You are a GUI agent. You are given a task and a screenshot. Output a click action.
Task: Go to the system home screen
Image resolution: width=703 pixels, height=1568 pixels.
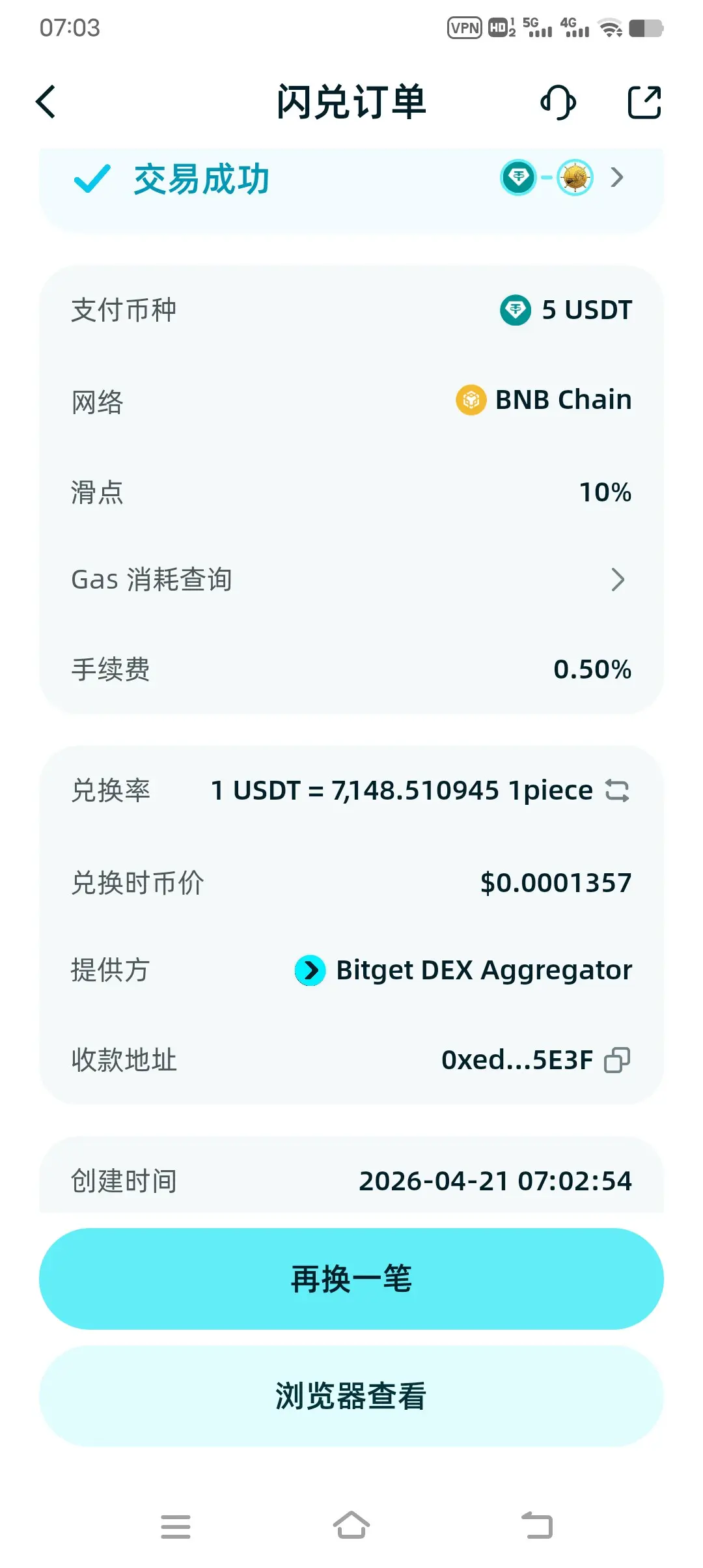point(351,1525)
